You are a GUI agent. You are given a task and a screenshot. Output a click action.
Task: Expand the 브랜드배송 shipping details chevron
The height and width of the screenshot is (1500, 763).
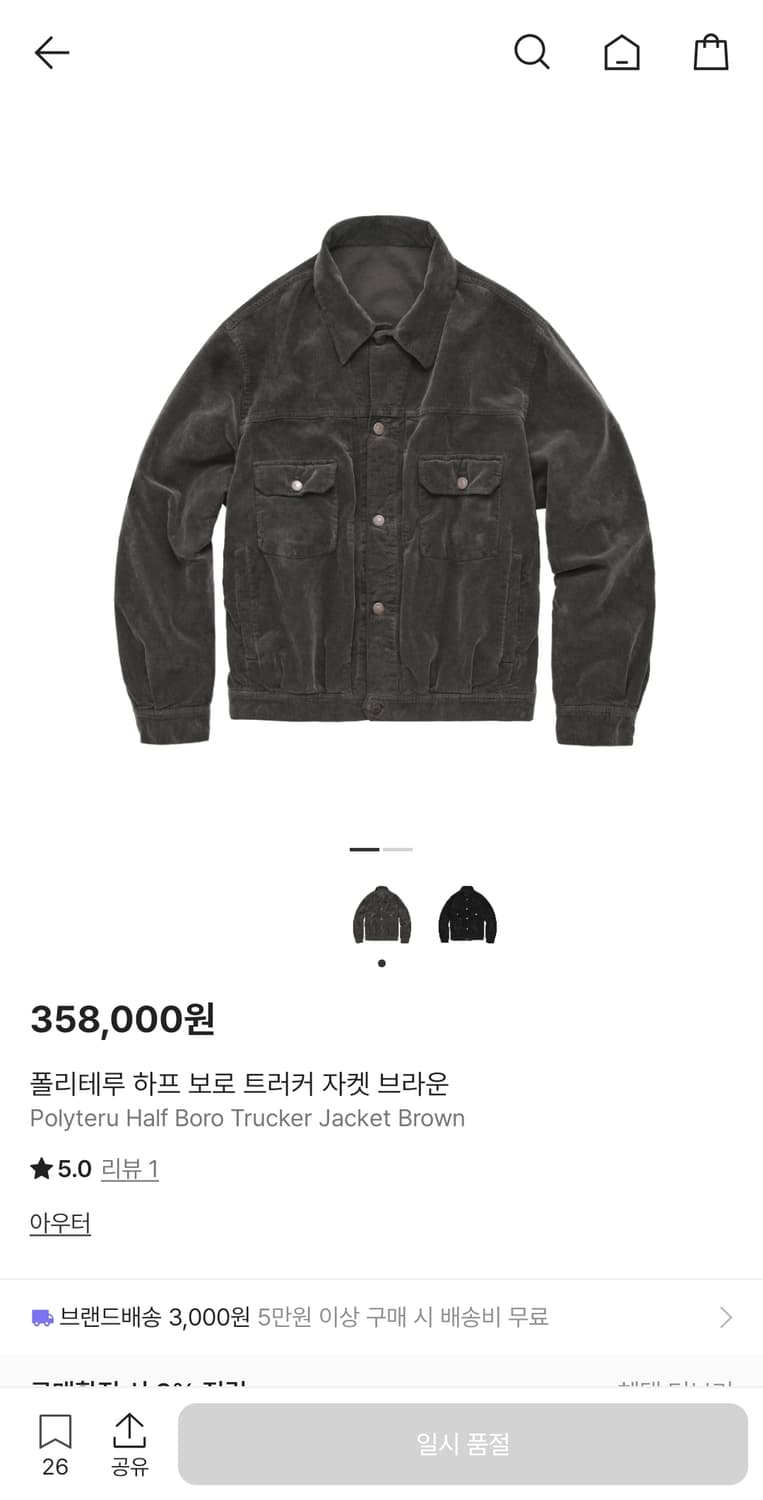click(x=727, y=1317)
